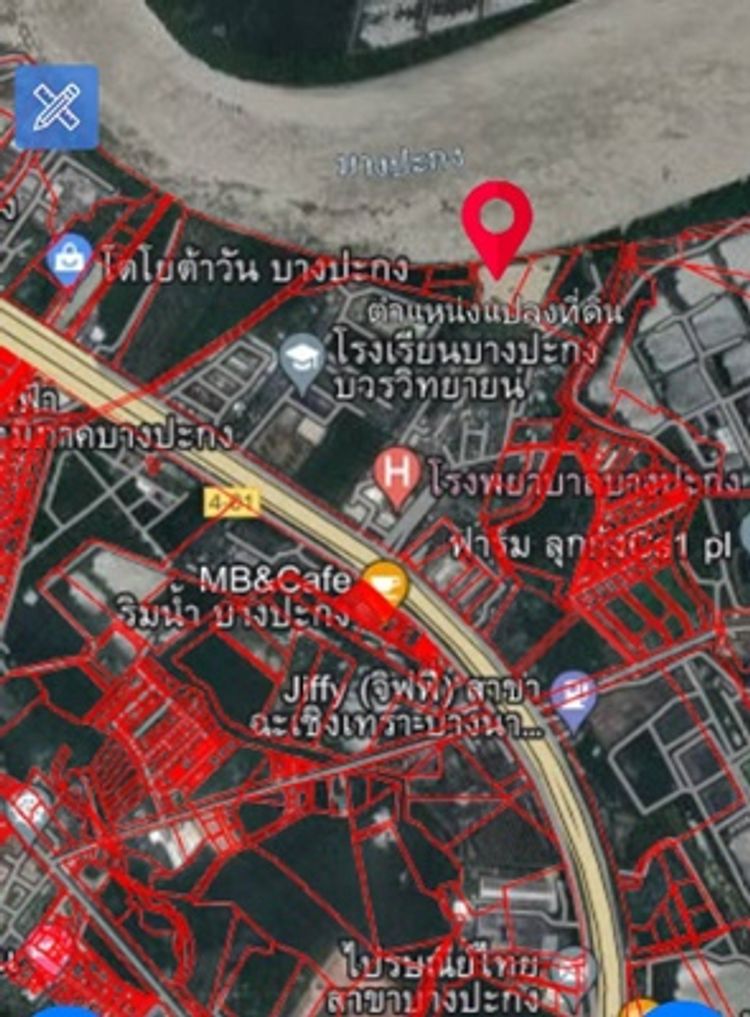Open the MB&Cafe coffee marker
Screen dimensions: 750x1017
tap(385, 584)
